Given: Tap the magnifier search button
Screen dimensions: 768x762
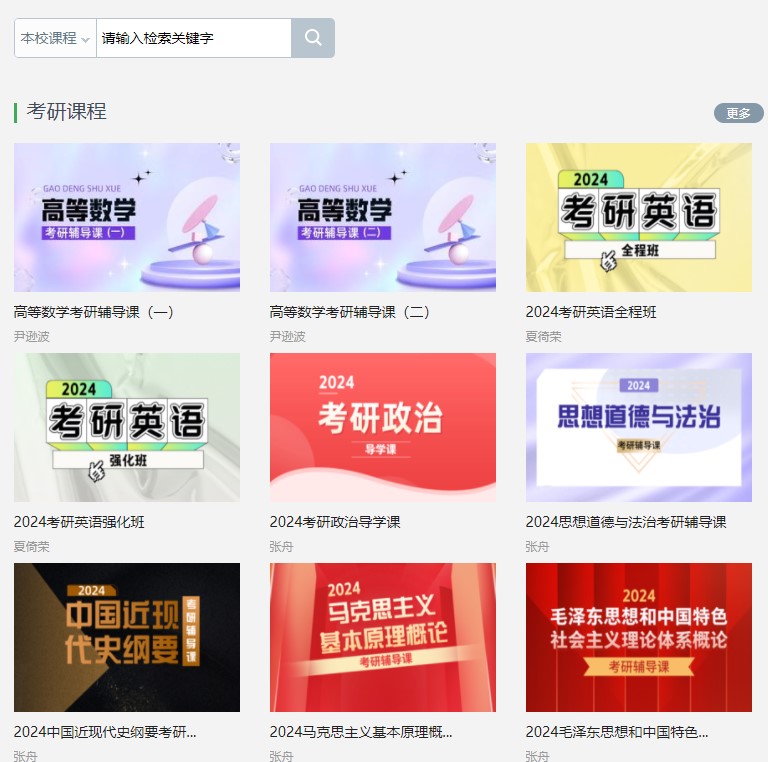Looking at the screenshot, I should (313, 38).
